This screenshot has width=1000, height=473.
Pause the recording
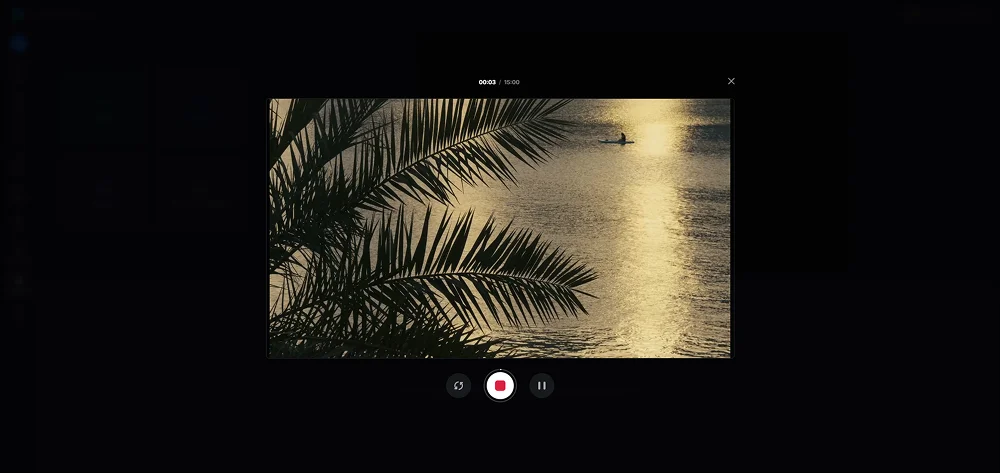(542, 385)
